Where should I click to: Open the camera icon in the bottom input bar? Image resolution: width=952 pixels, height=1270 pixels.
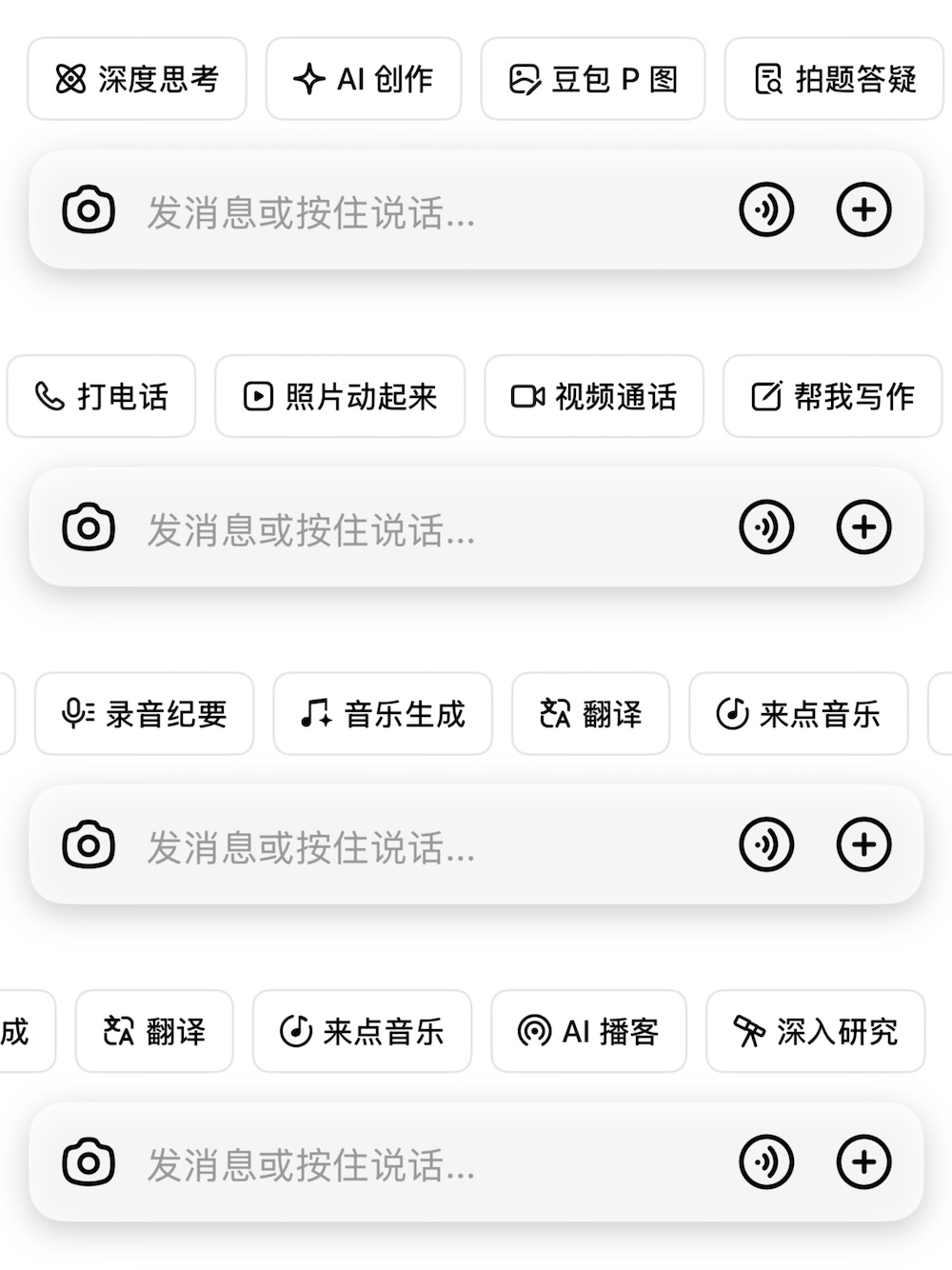89,1161
